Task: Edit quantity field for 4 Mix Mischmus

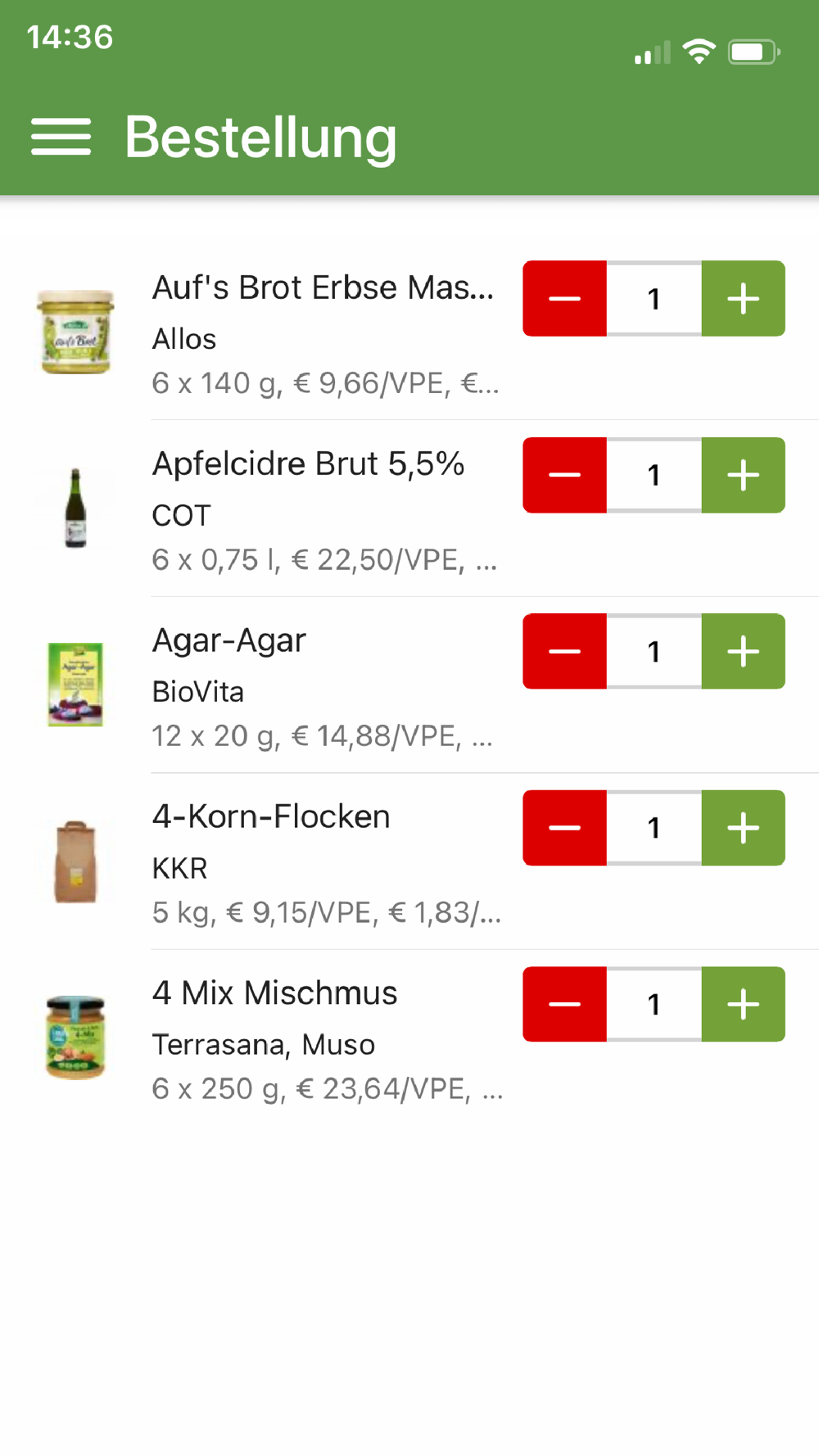Action: click(654, 1005)
